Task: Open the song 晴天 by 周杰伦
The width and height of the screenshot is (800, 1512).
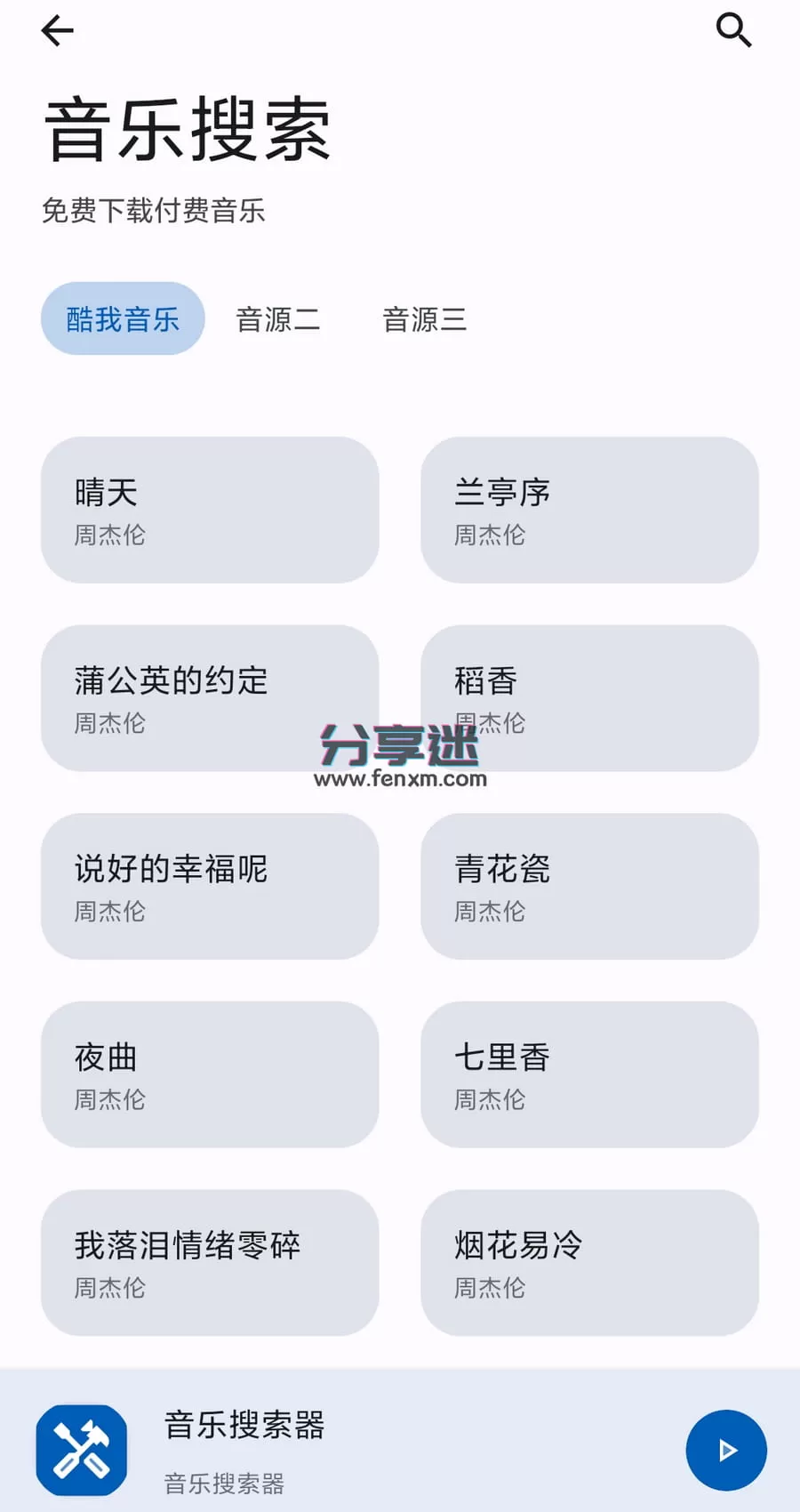Action: tap(209, 511)
